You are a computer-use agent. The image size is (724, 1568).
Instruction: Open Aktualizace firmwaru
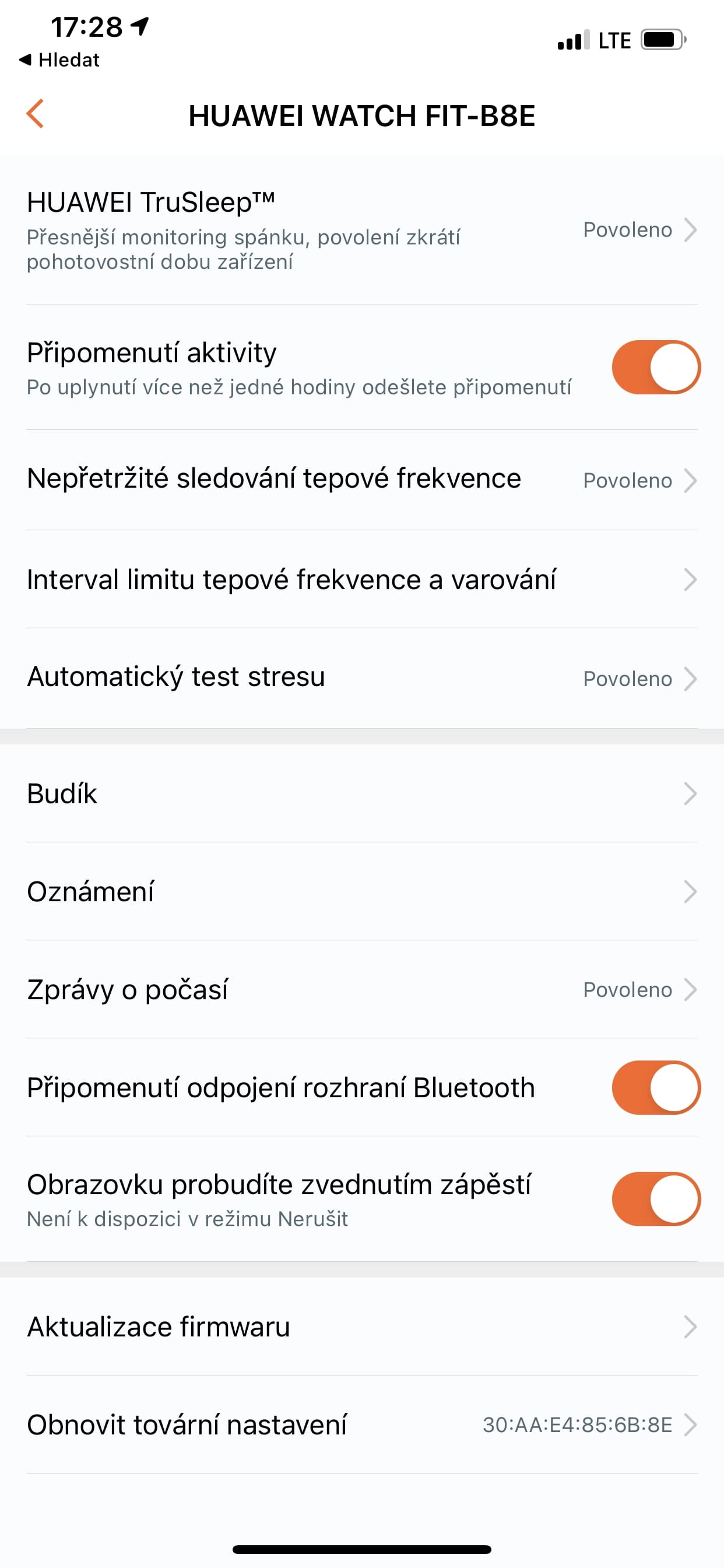[x=362, y=1326]
